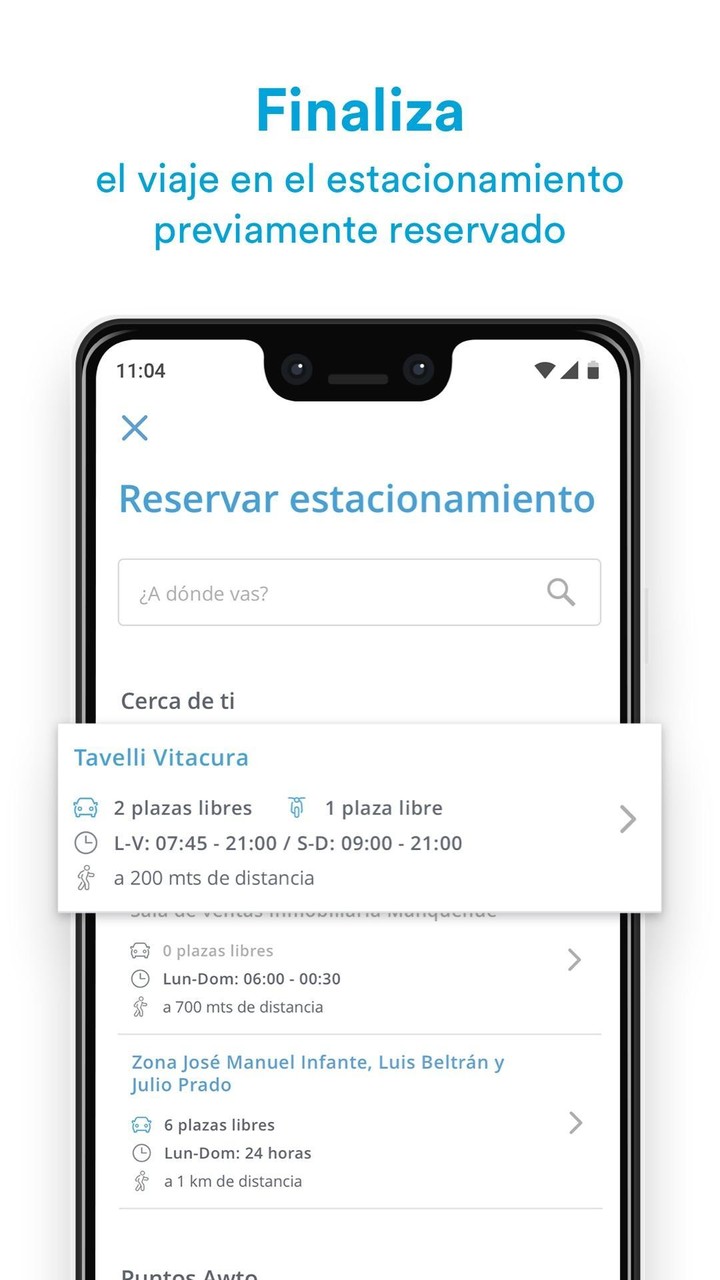Select the walking distance icon for Tavelli Vitacura
Image resolution: width=720 pixels, height=1280 pixels.
86,878
